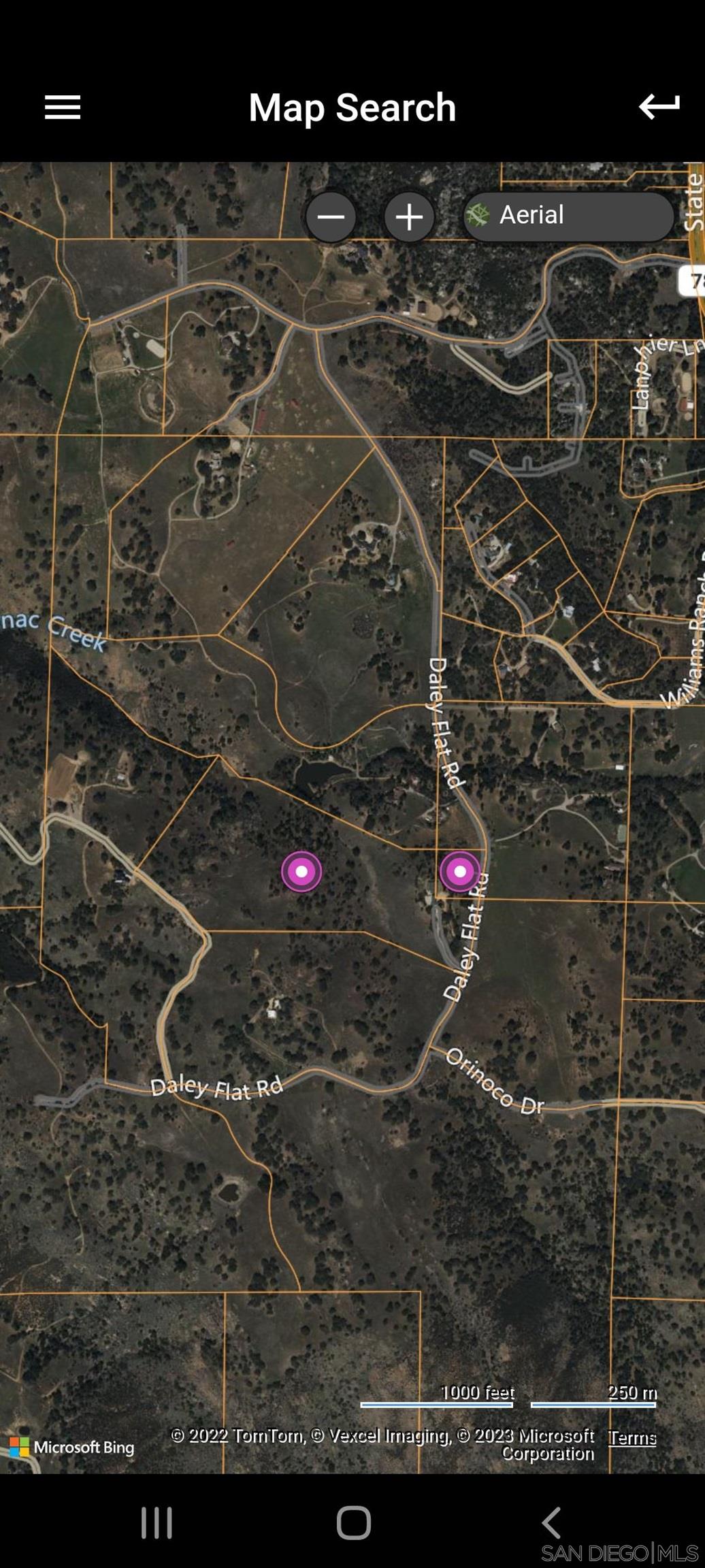Select the purple pin in the wooded parcel
This screenshot has width=705, height=1568.
pos(301,871)
